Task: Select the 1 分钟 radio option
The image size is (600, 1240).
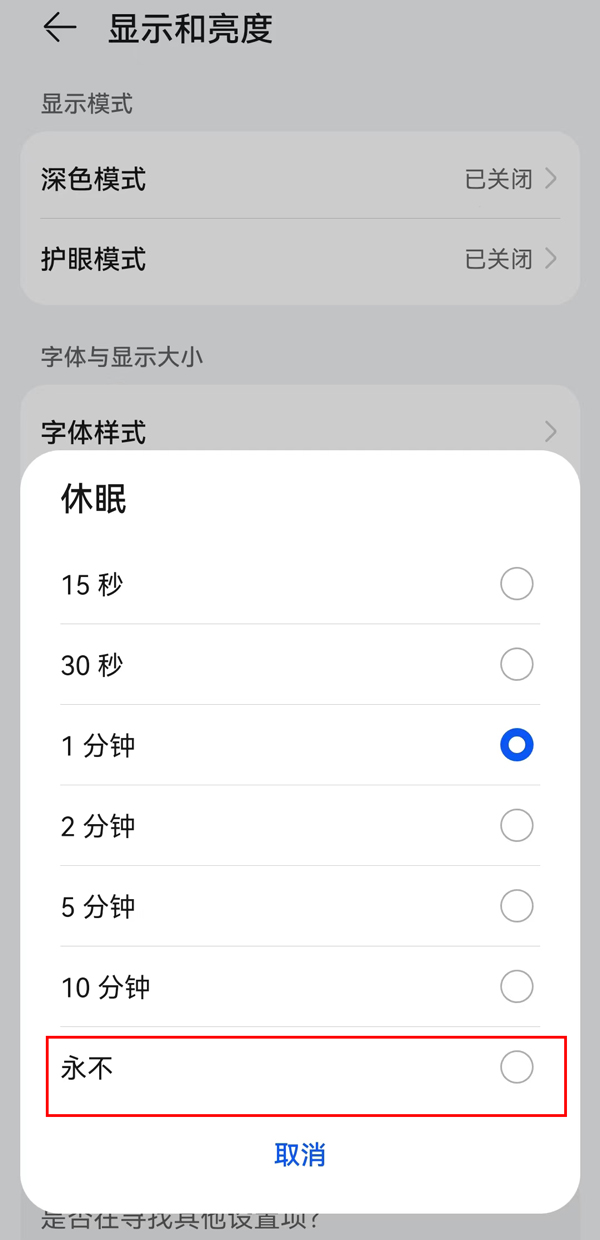Action: [300, 745]
